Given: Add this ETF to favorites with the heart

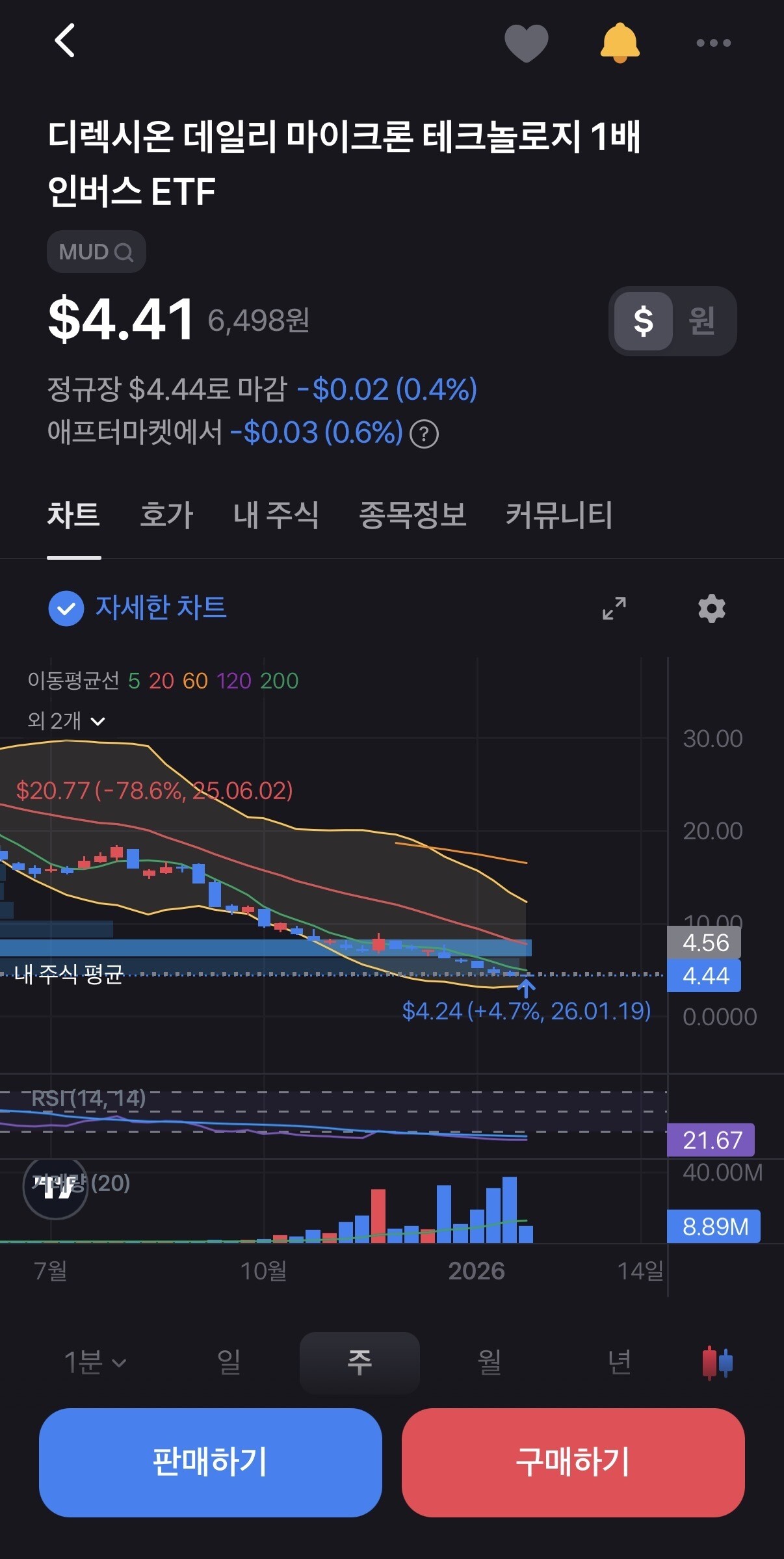Looking at the screenshot, I should [x=526, y=43].
